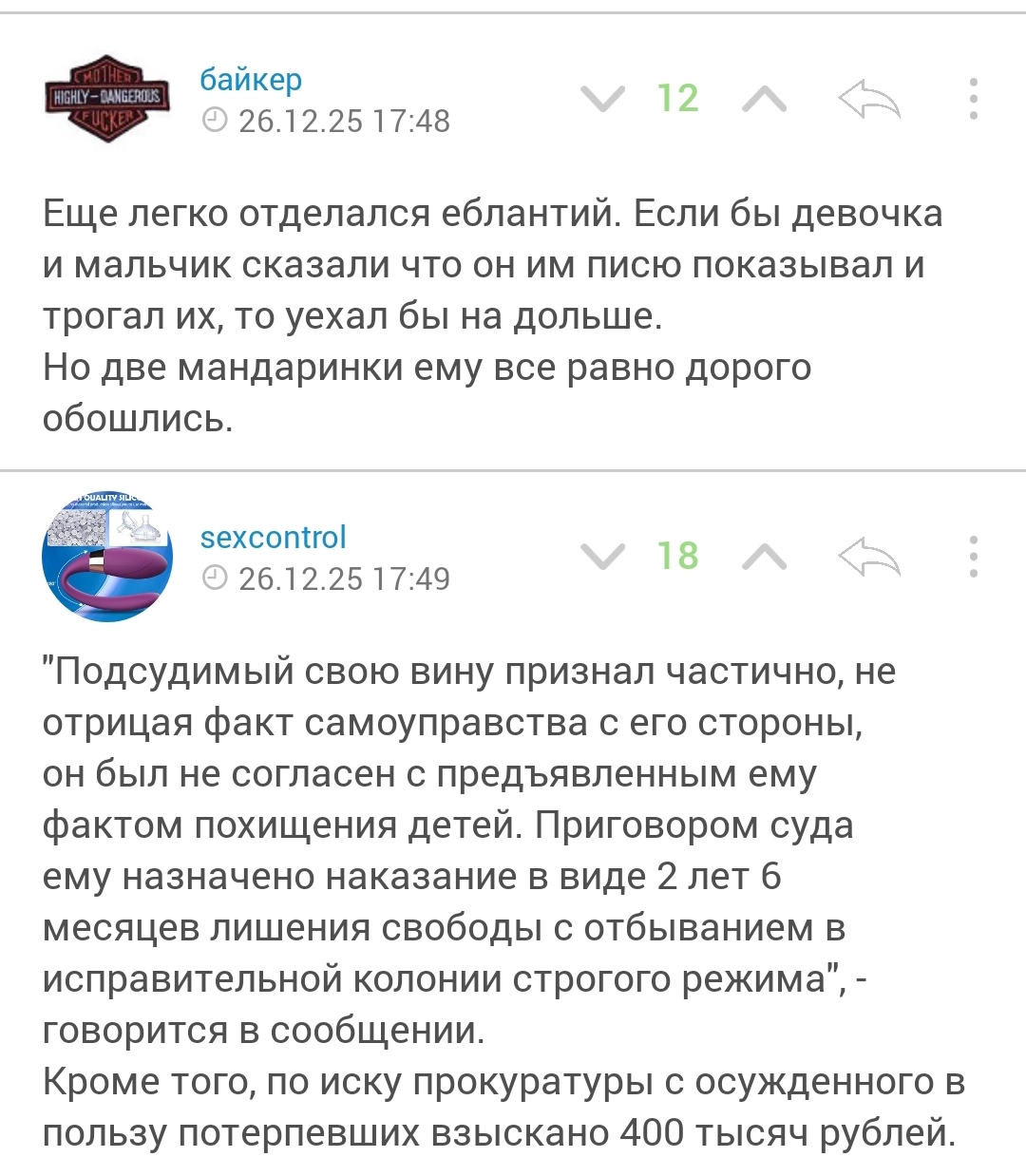
Task: Open sexcontrol's profile via username
Action: (273, 538)
